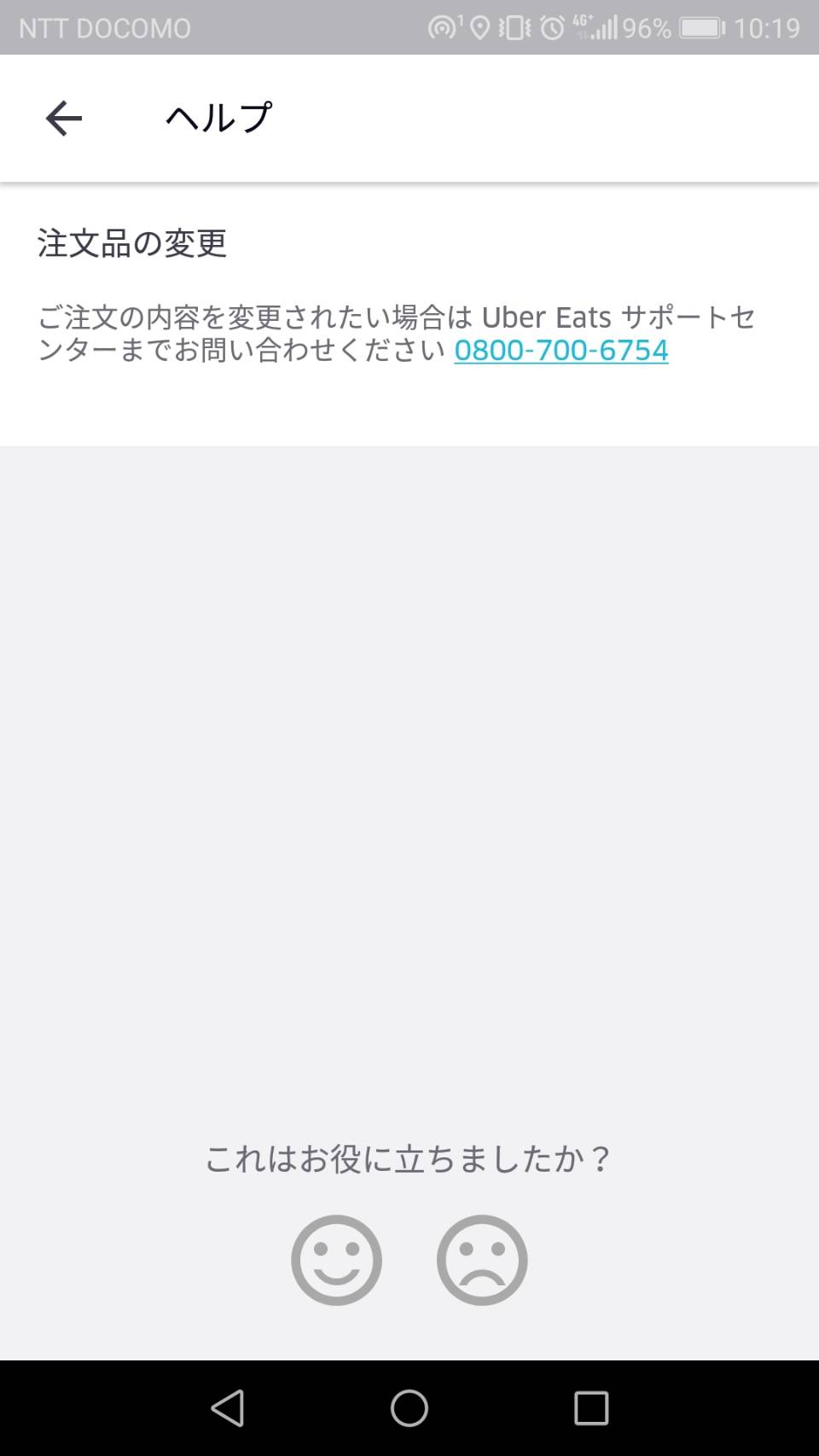The height and width of the screenshot is (1456, 819).
Task: Go back using the header arrow
Action: 64,119
